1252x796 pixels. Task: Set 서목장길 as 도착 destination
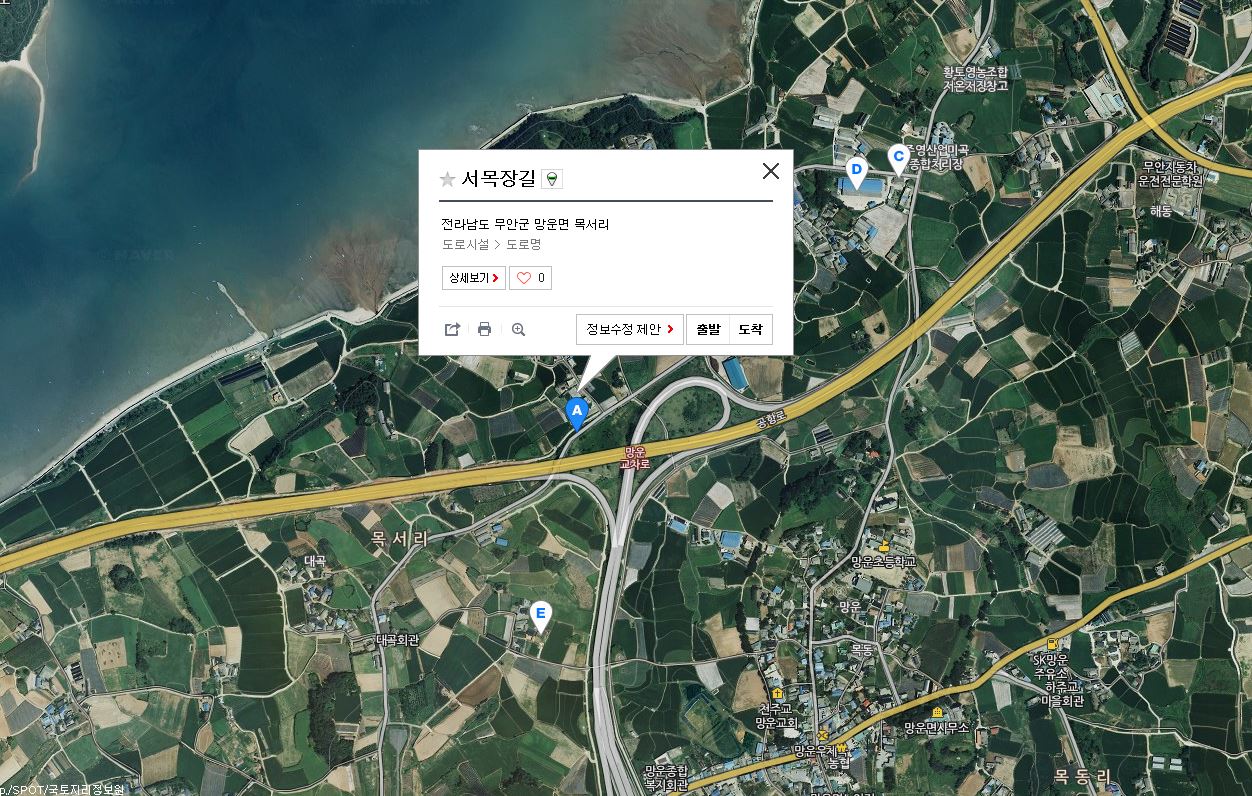pyautogui.click(x=750, y=329)
